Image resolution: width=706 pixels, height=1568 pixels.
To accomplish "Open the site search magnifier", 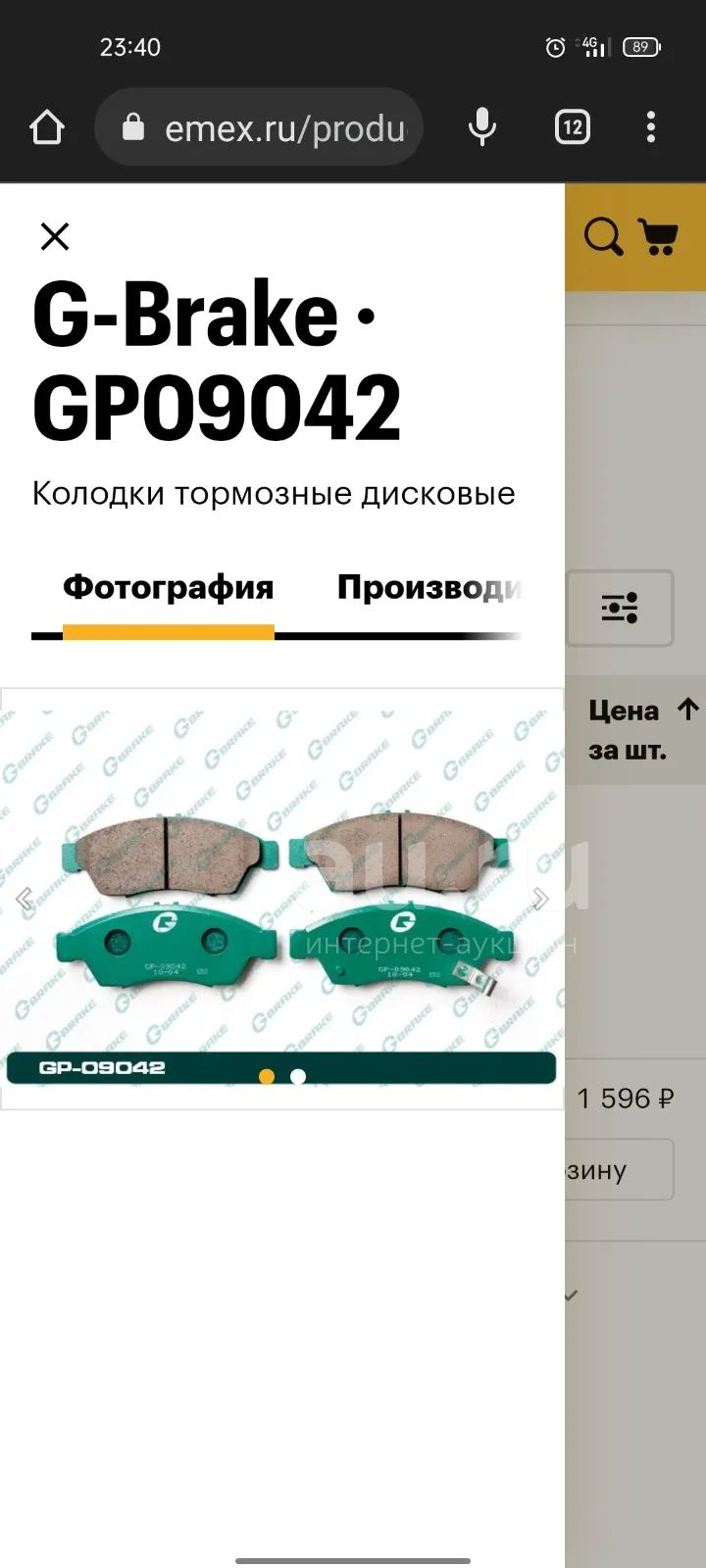I will pyautogui.click(x=603, y=236).
